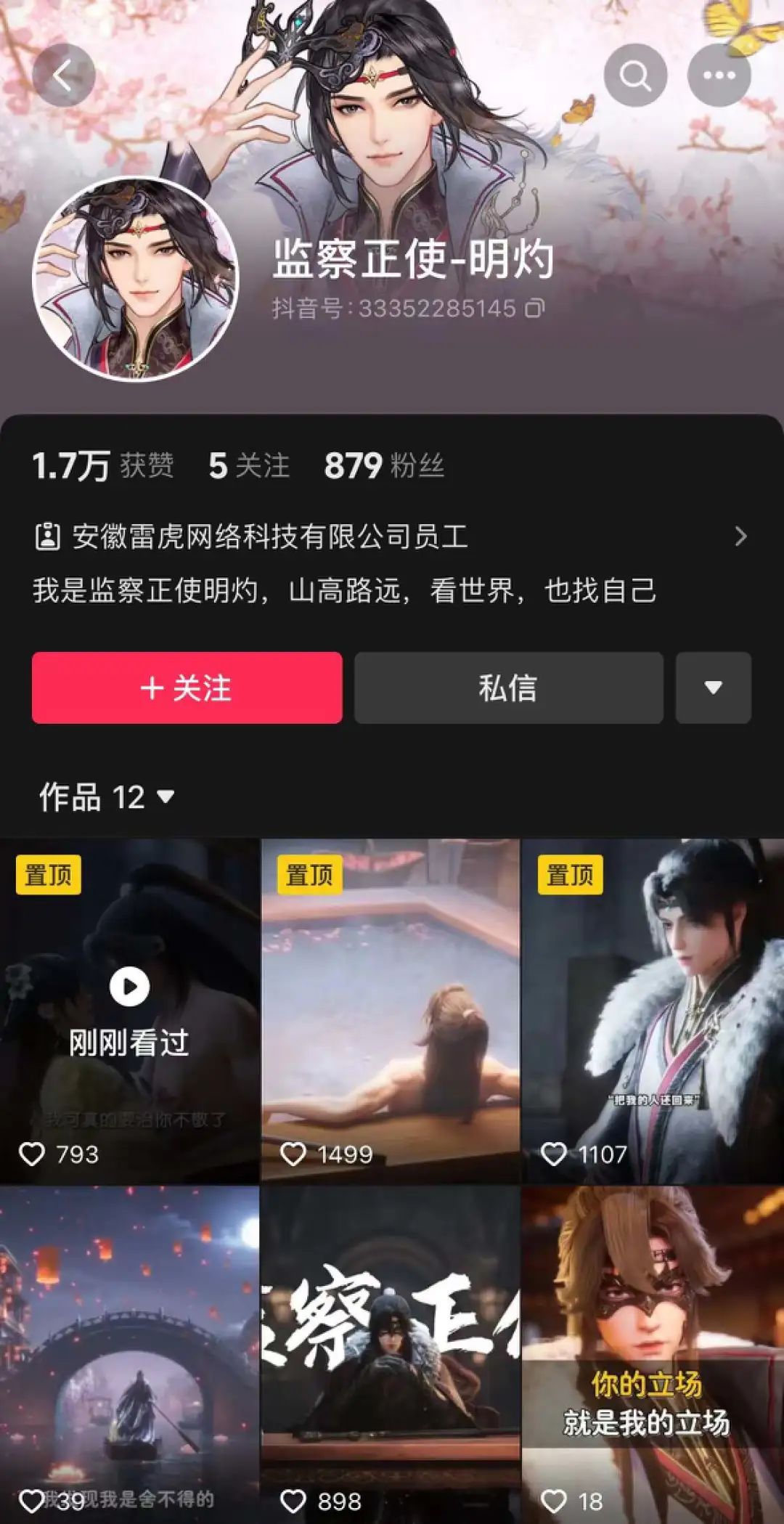This screenshot has width=784, height=1524.
Task: Play the pinned video marked 刚刚看过
Action: [x=129, y=1011]
